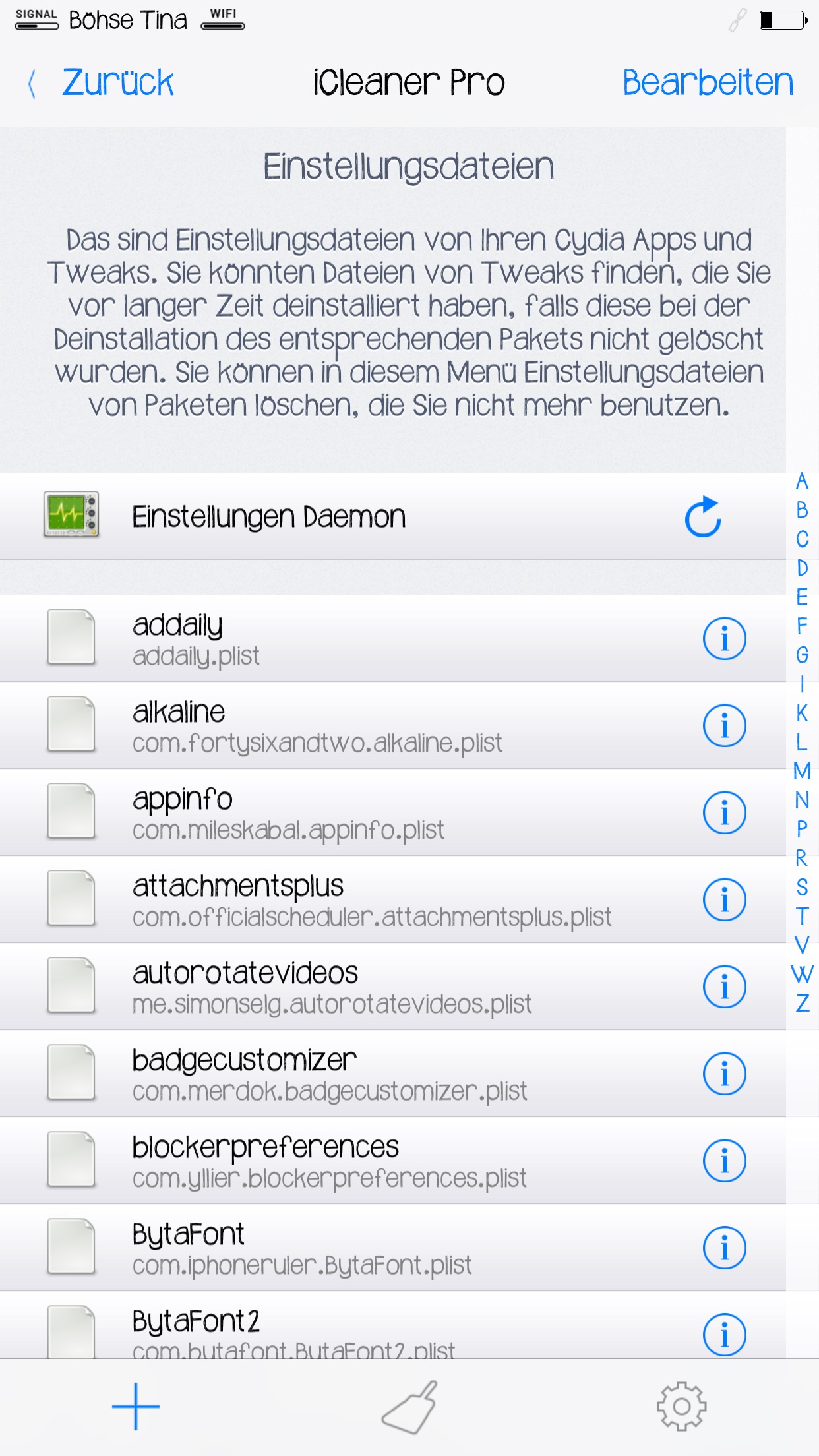Screen dimensions: 819x1456
Task: Jump to letter M in the index
Action: tap(802, 771)
